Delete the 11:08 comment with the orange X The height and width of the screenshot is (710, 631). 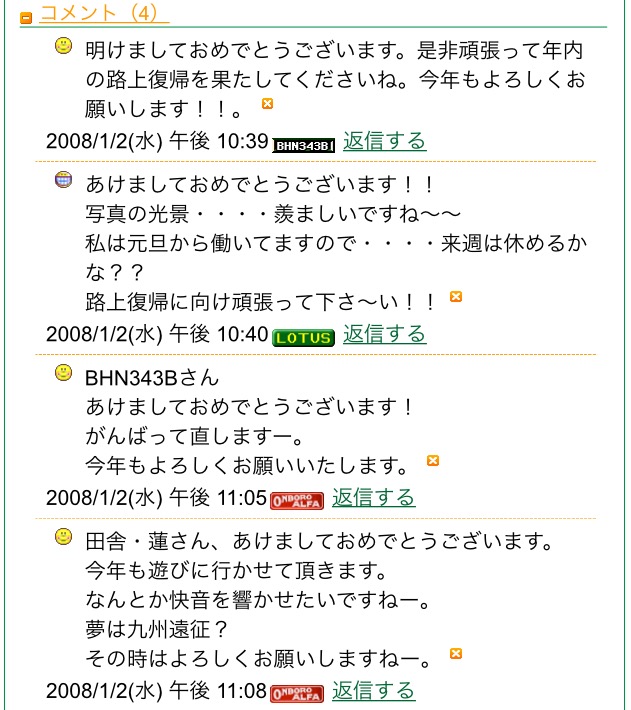(x=456, y=653)
